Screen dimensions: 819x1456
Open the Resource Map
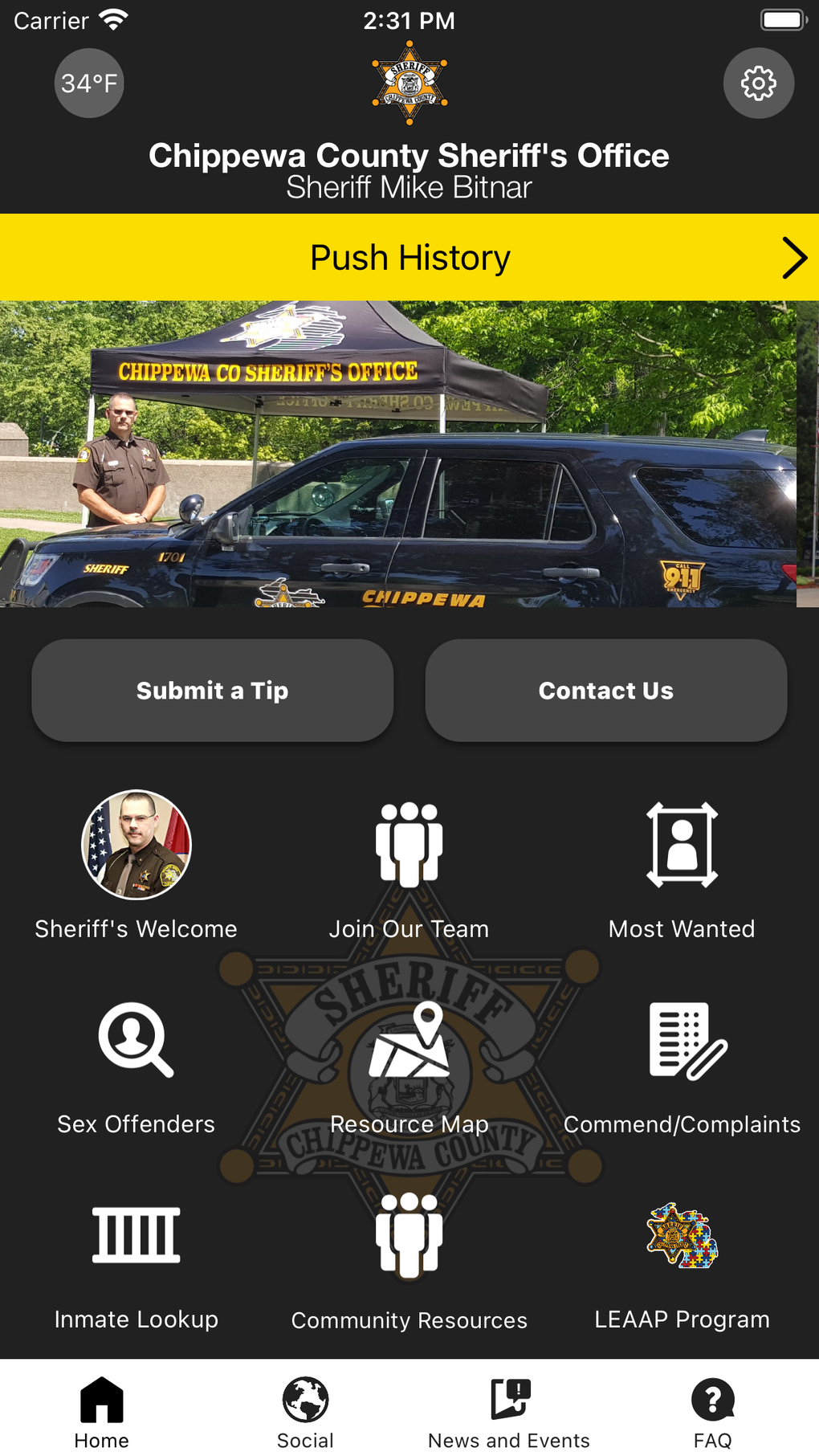409,1046
